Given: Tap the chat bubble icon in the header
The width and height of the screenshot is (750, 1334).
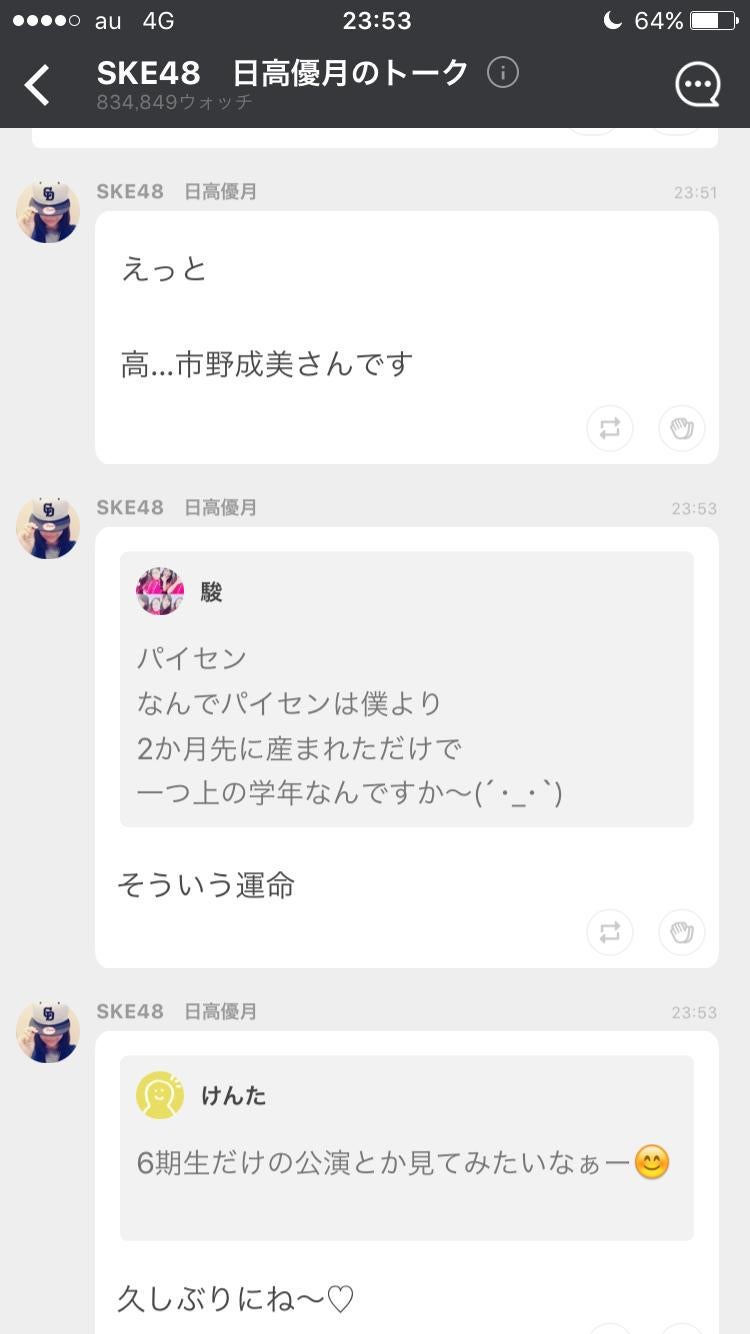Looking at the screenshot, I should click(697, 84).
